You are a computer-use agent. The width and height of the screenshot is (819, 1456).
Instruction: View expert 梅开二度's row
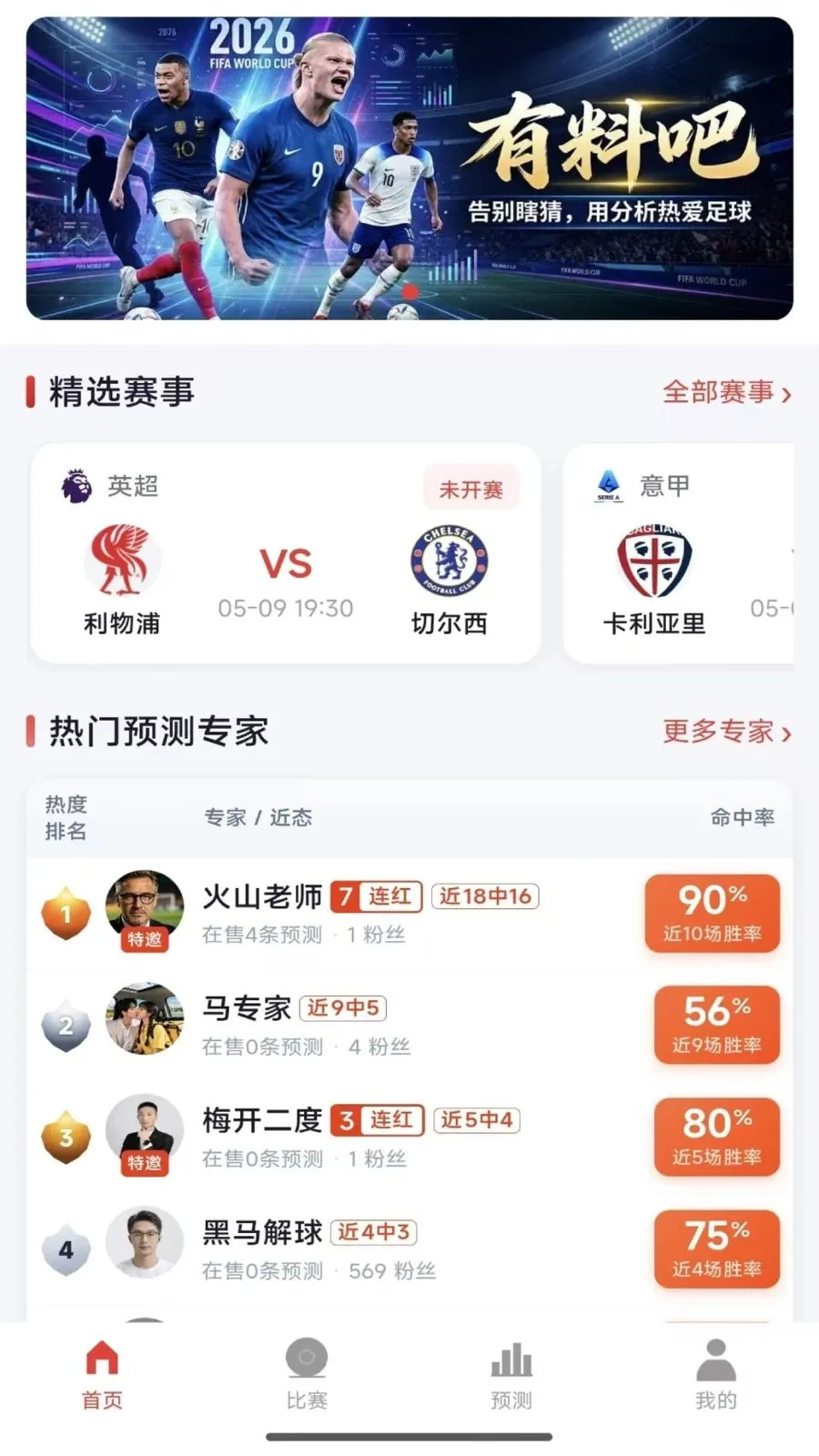pyautogui.click(x=409, y=1137)
